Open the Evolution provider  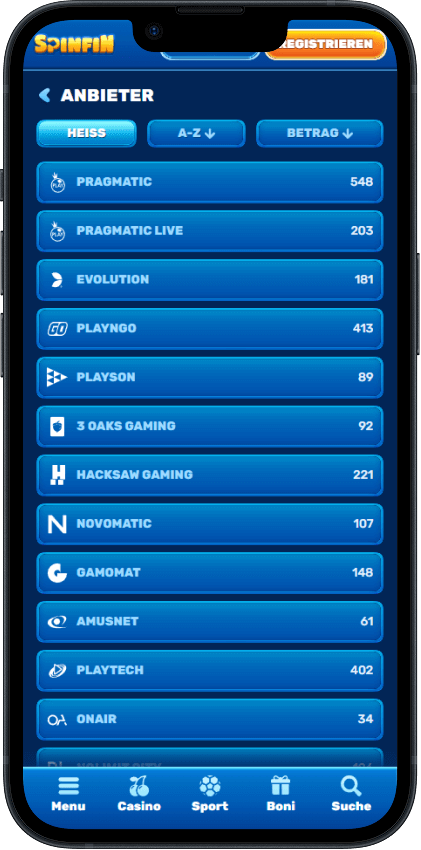(x=210, y=280)
